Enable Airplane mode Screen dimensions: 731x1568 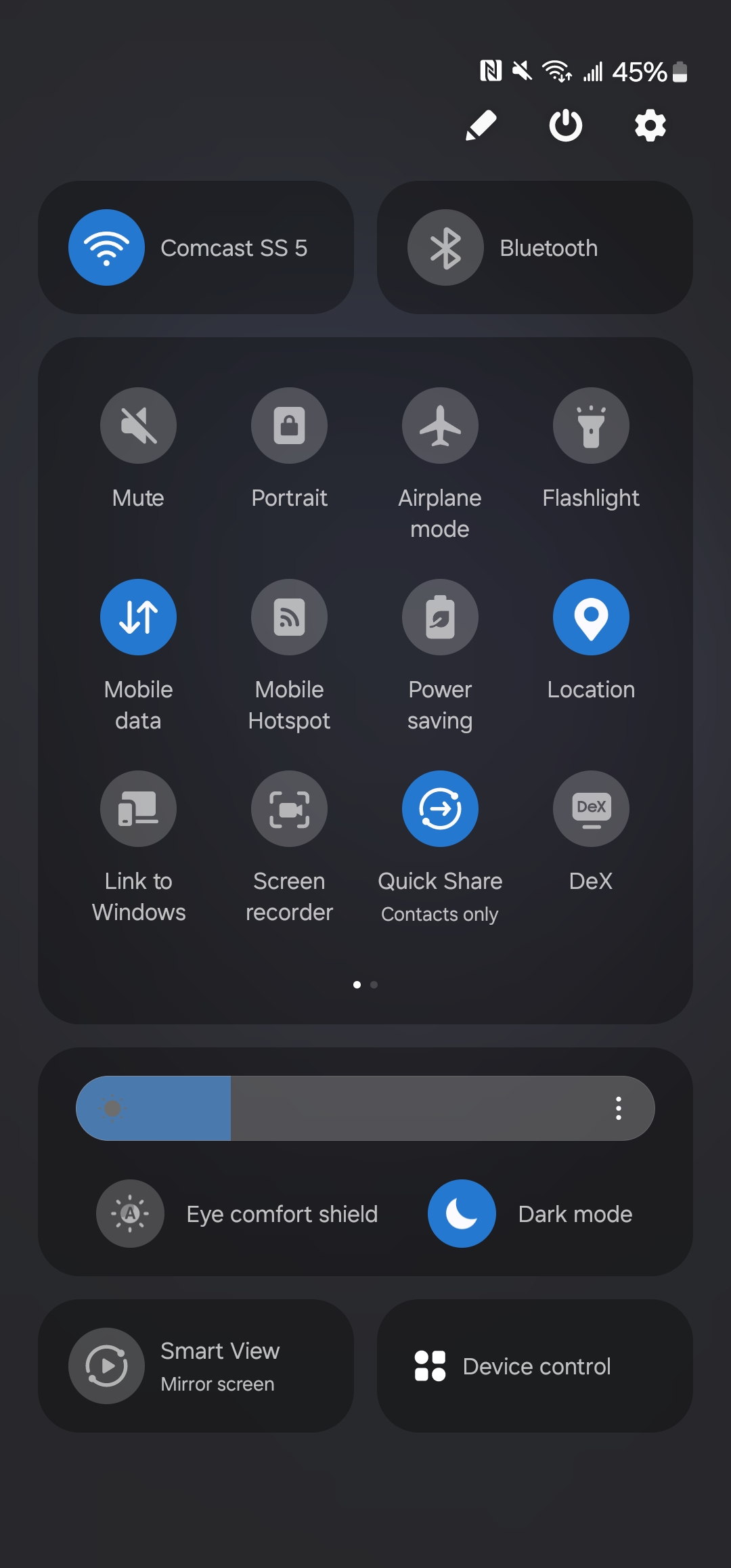(440, 426)
